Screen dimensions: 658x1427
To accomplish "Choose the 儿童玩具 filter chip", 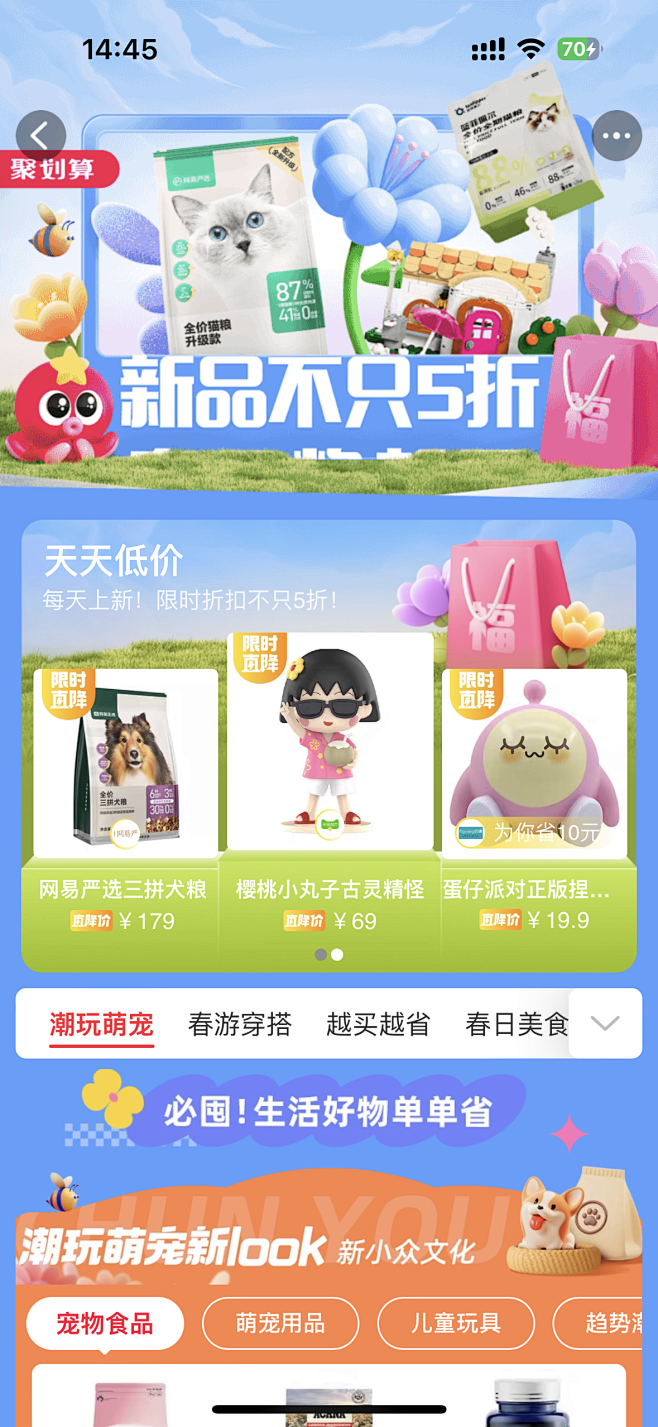I will point(456,1324).
